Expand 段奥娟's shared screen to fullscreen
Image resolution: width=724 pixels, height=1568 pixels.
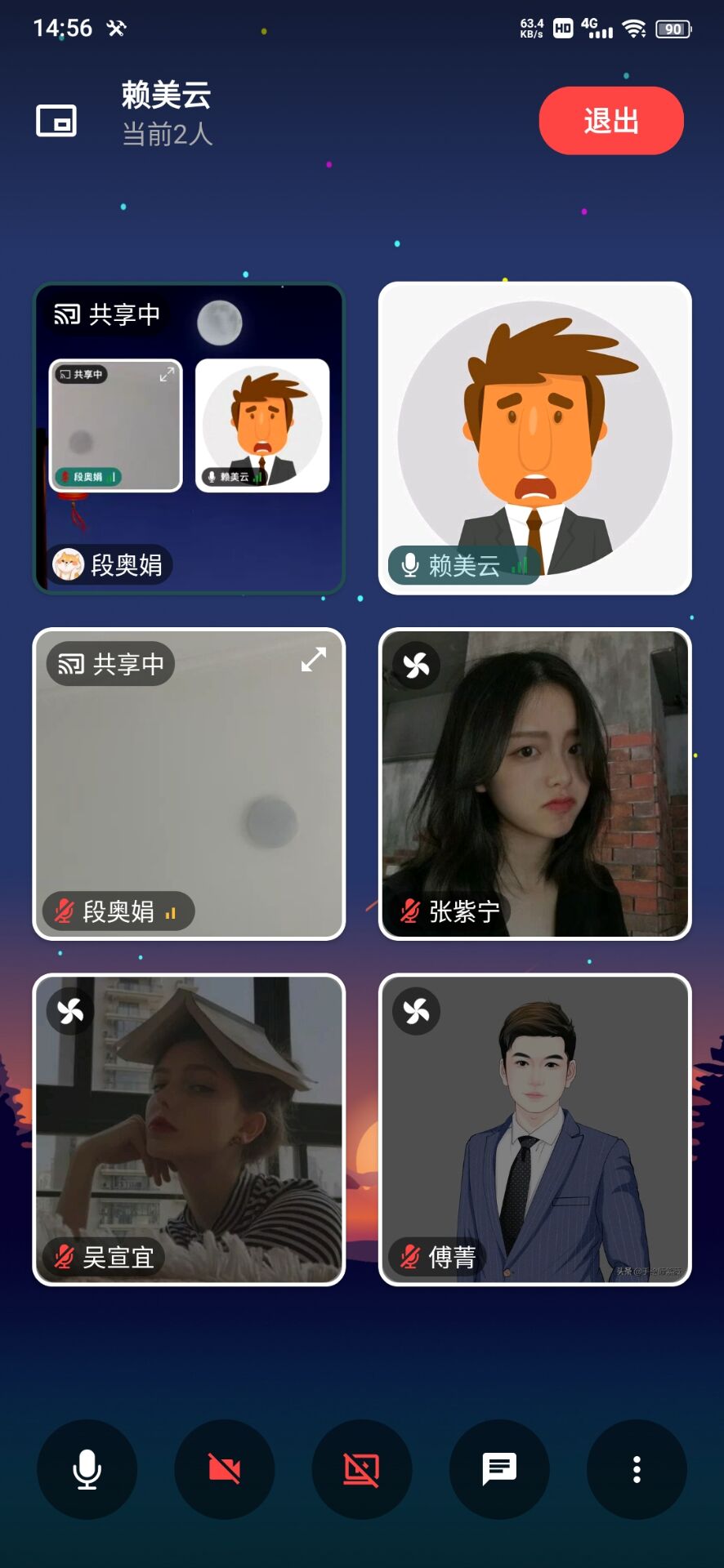click(314, 660)
